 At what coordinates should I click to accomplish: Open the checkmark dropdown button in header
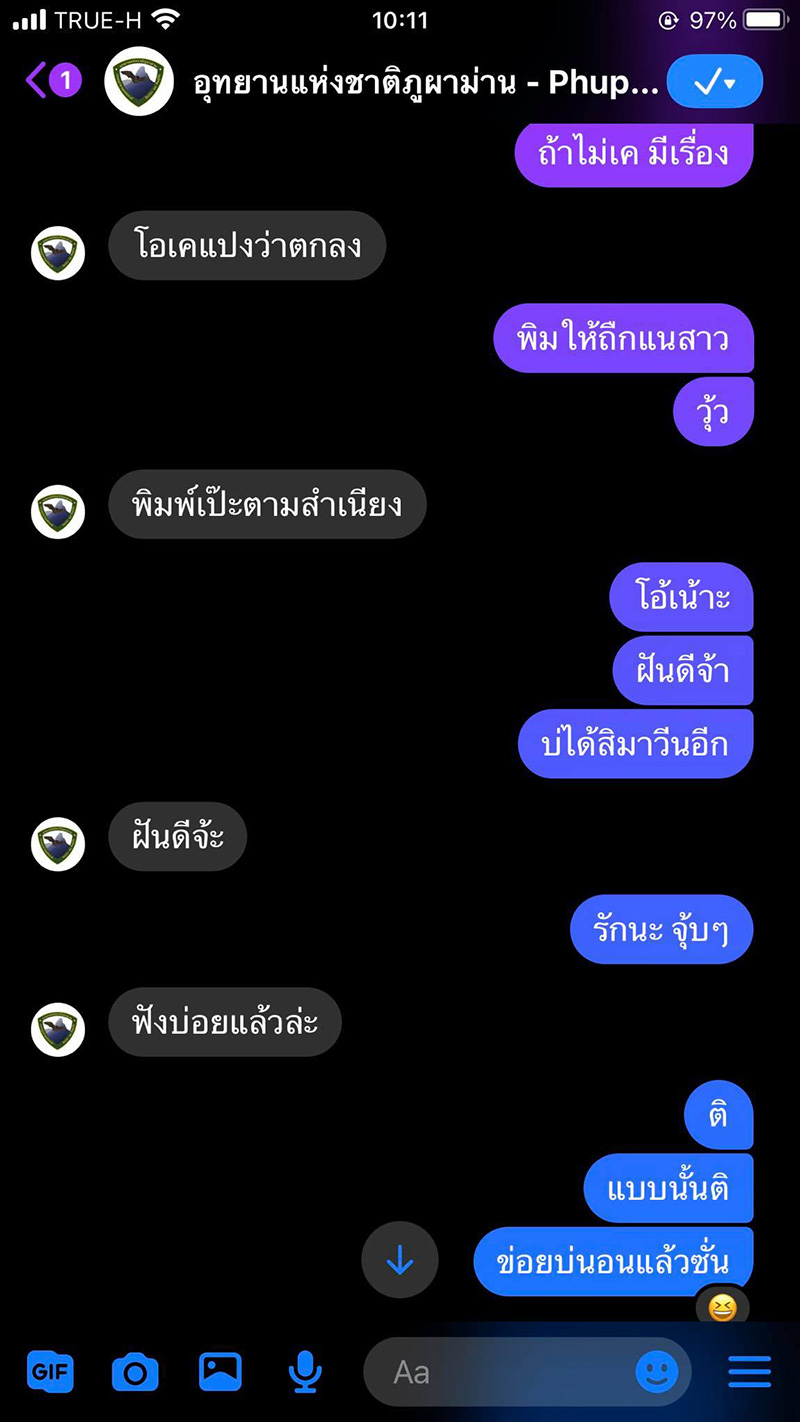point(714,82)
